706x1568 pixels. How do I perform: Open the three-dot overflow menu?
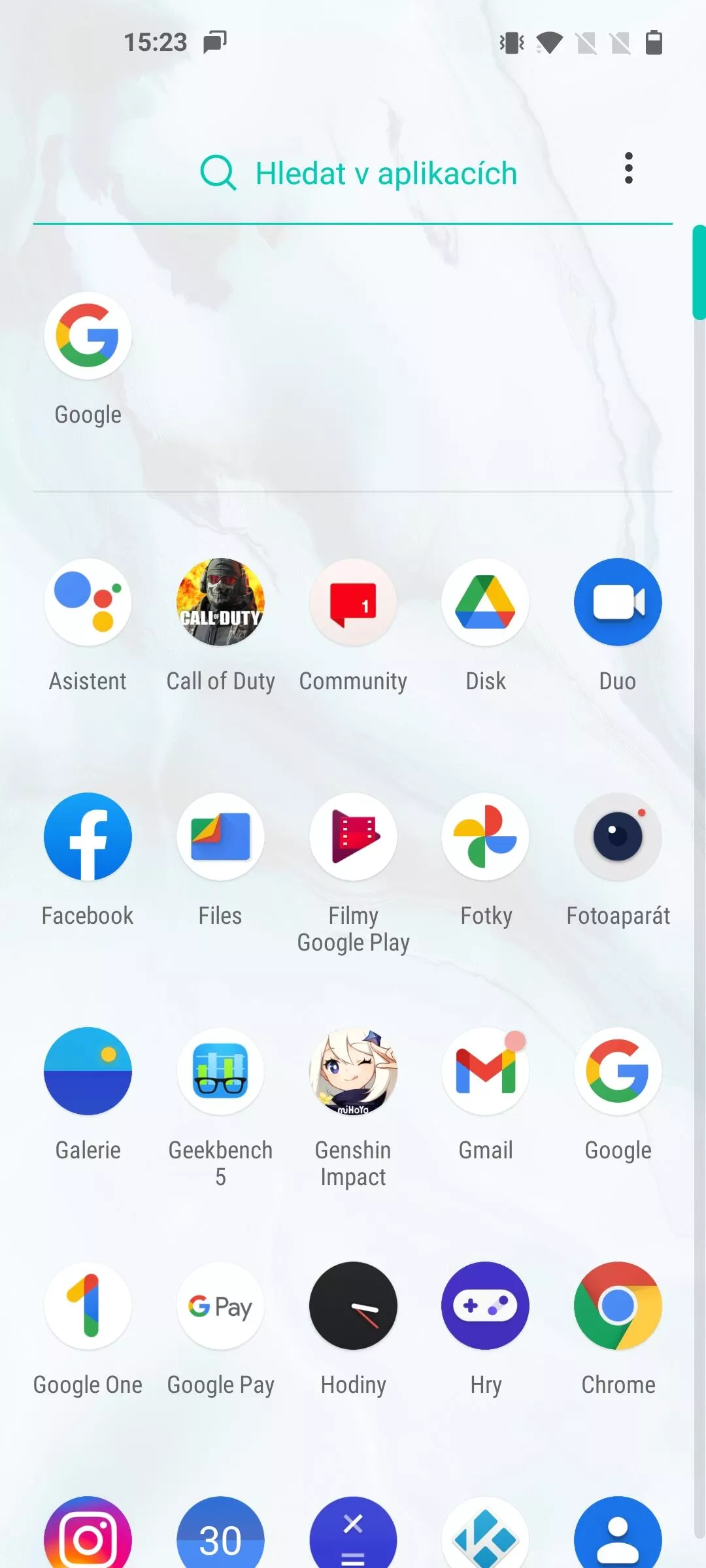(x=629, y=169)
